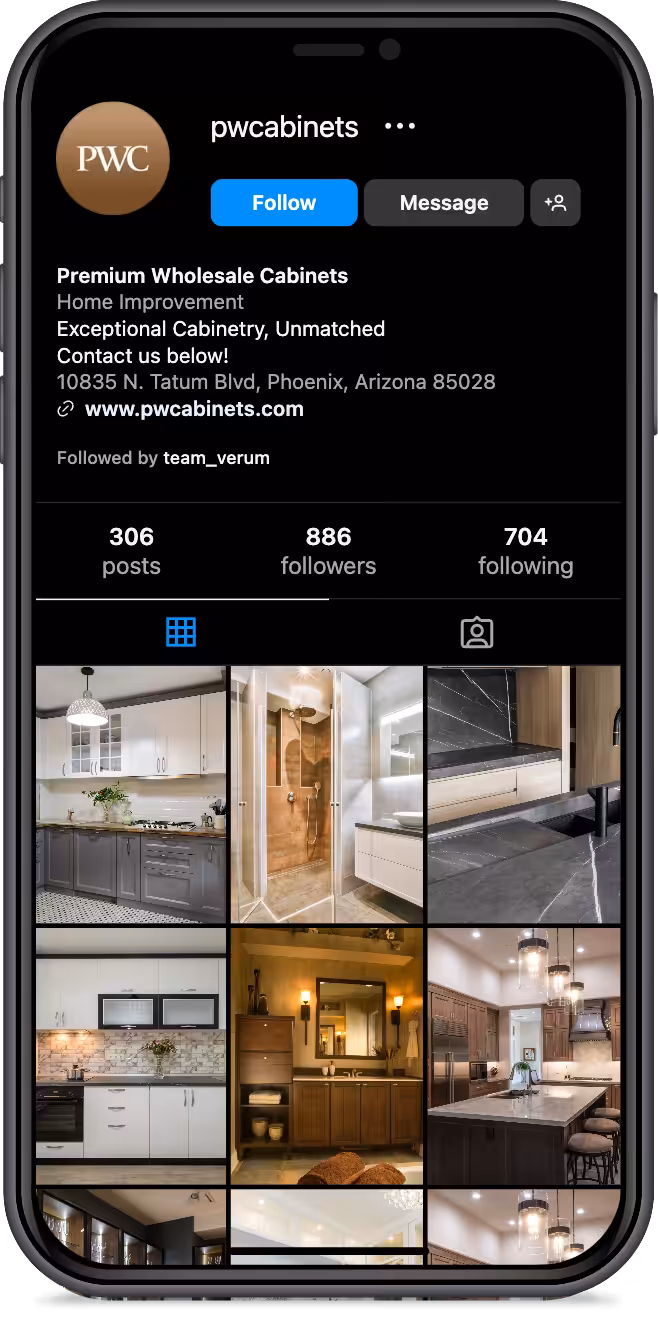
Task: Open the white kitchen with stone backsplash post
Action: (131, 1044)
